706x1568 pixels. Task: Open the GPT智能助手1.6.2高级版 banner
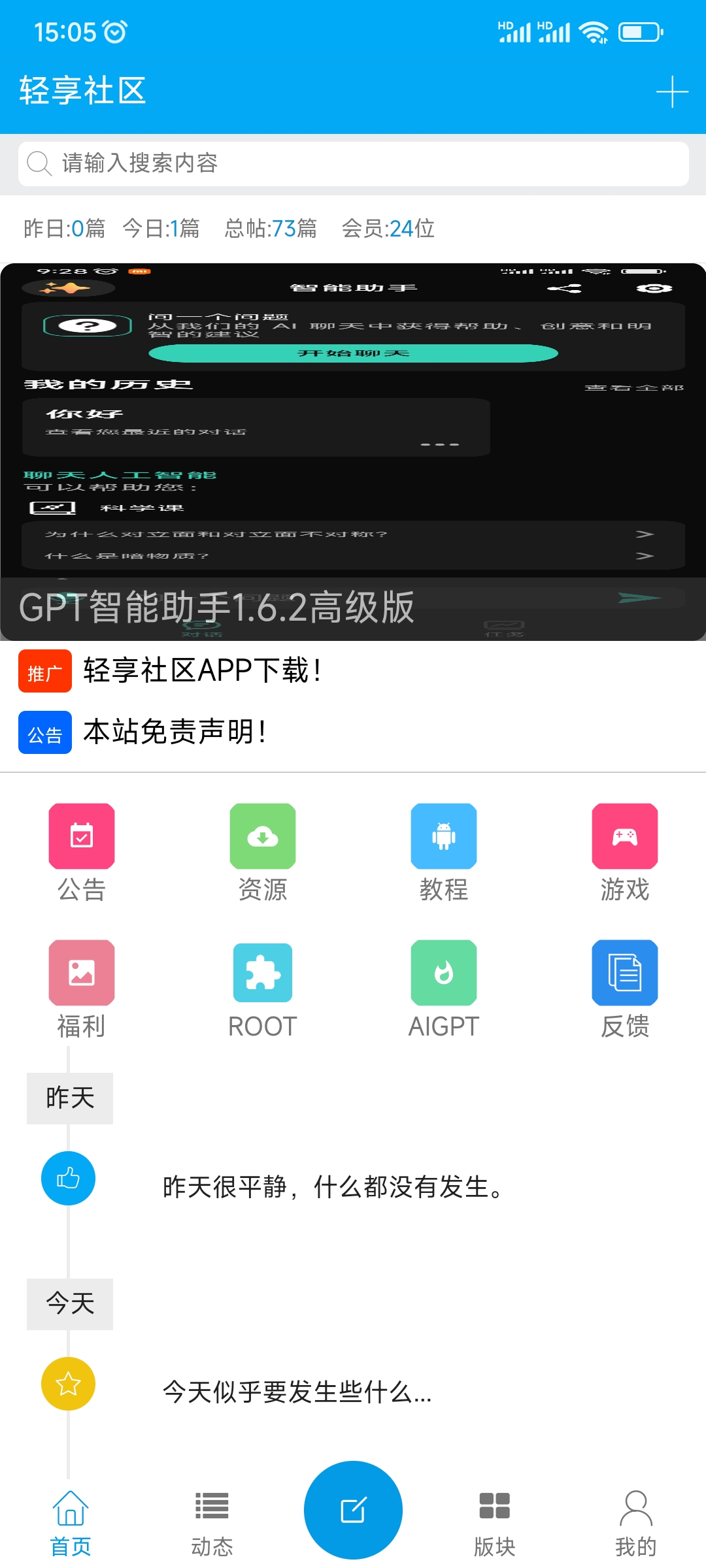(353, 452)
